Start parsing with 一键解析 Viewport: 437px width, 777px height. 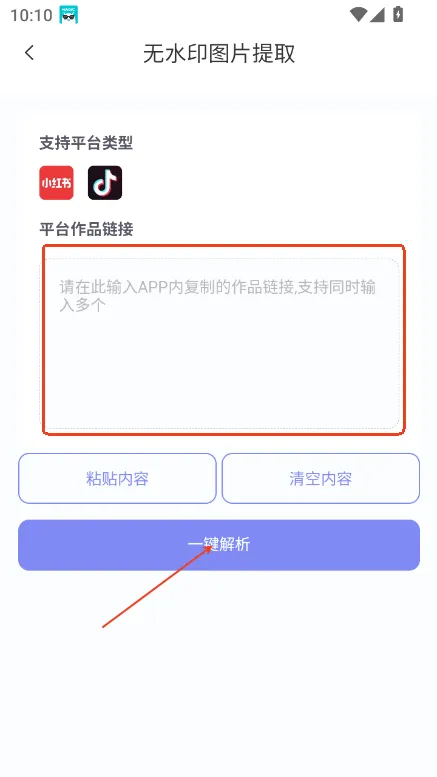pos(219,545)
